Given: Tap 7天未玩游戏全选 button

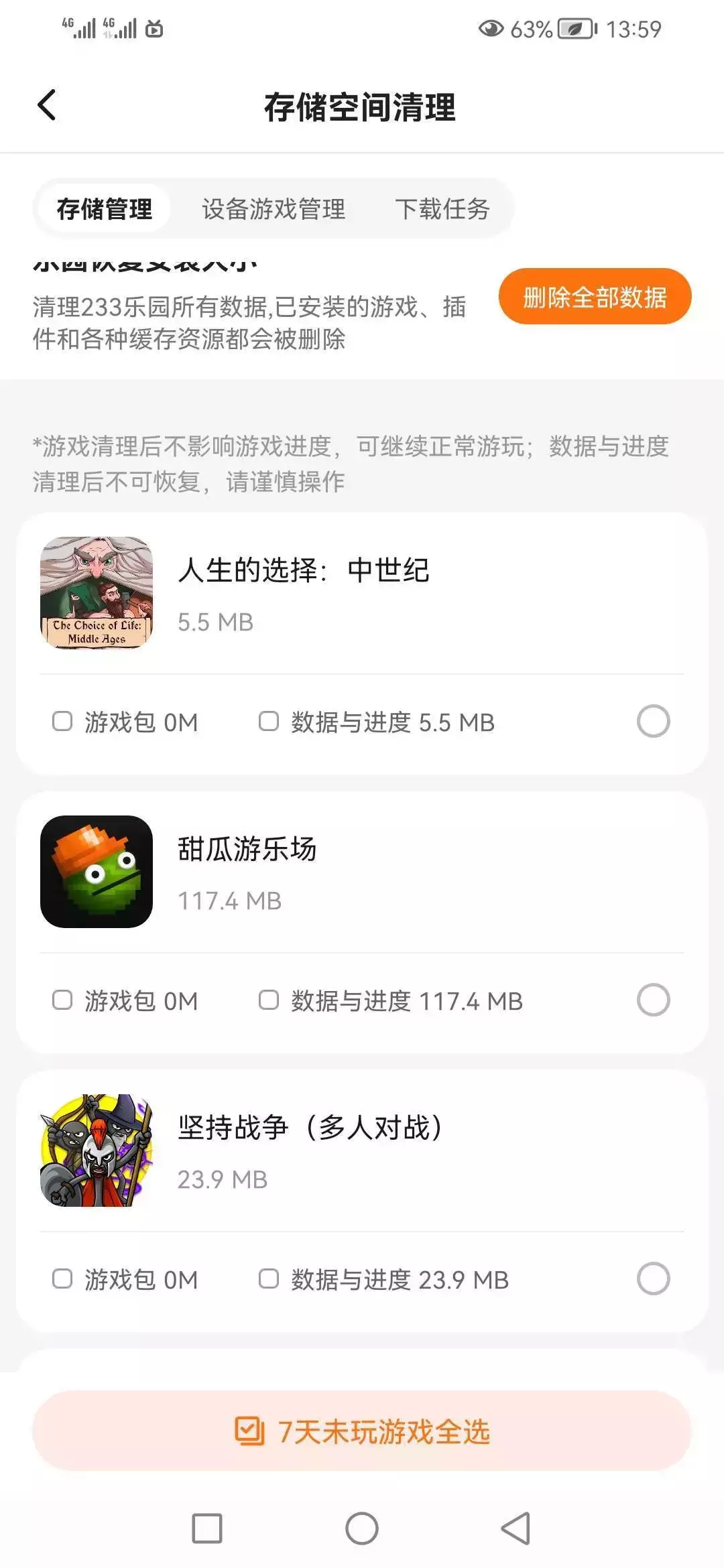Looking at the screenshot, I should point(362,1431).
